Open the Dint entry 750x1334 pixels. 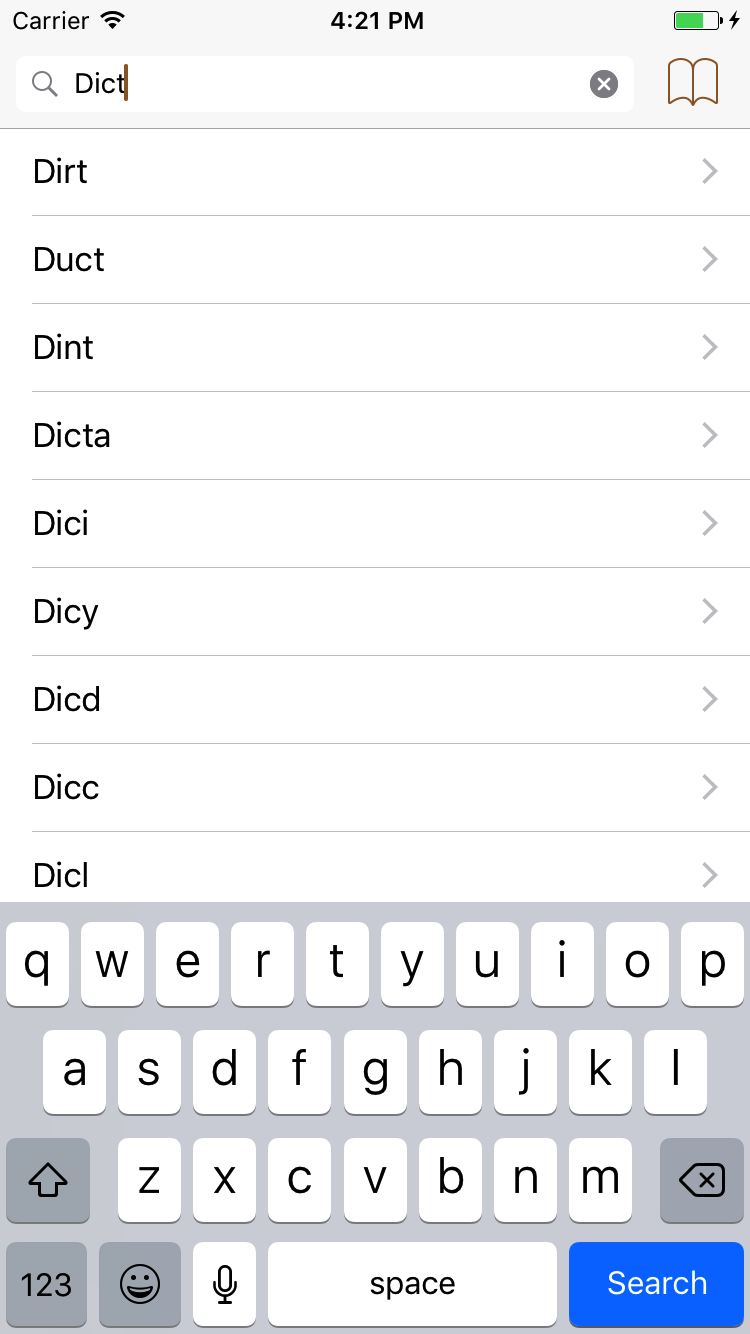click(375, 348)
